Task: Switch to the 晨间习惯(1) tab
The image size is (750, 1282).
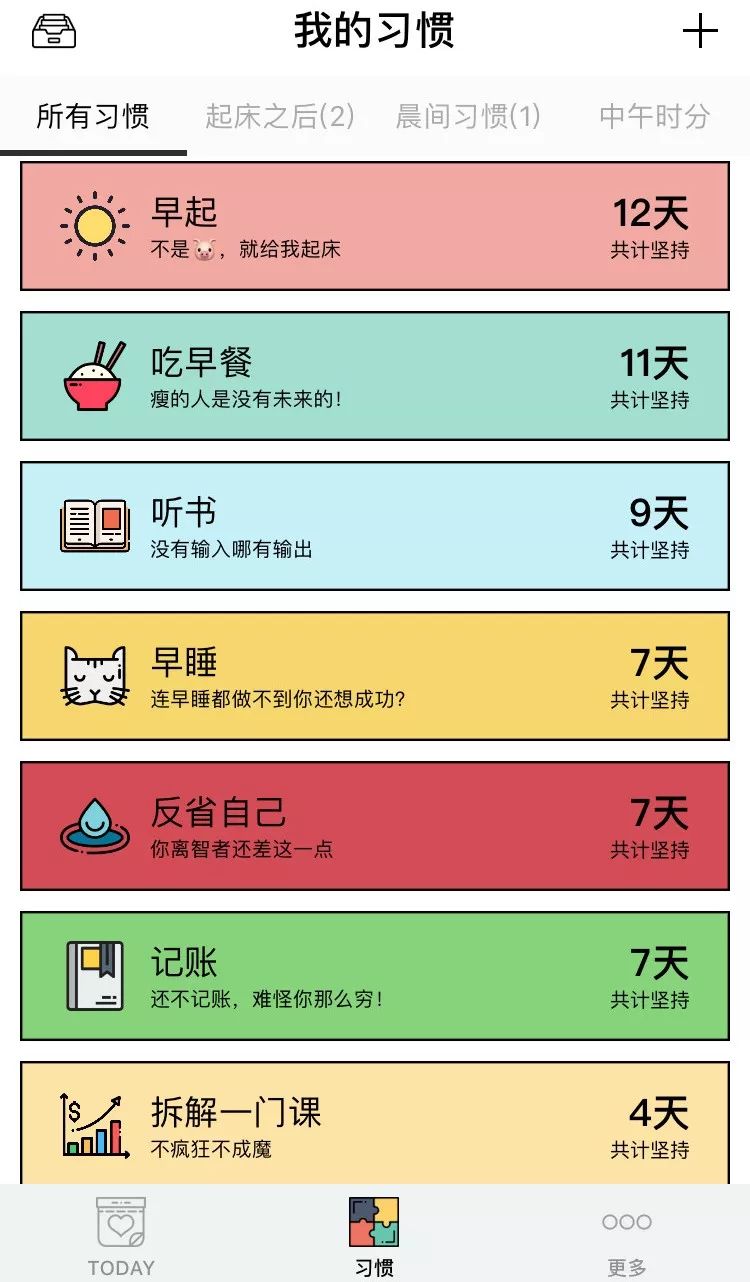Action: [x=468, y=117]
